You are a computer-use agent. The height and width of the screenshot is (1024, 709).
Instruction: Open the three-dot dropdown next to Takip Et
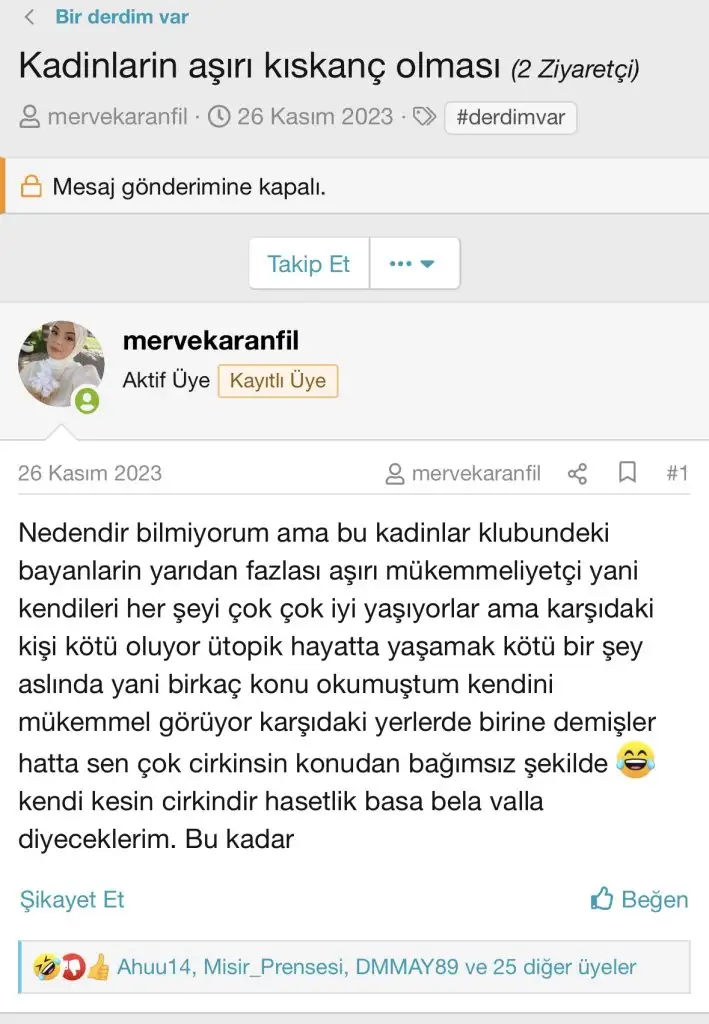point(414,264)
